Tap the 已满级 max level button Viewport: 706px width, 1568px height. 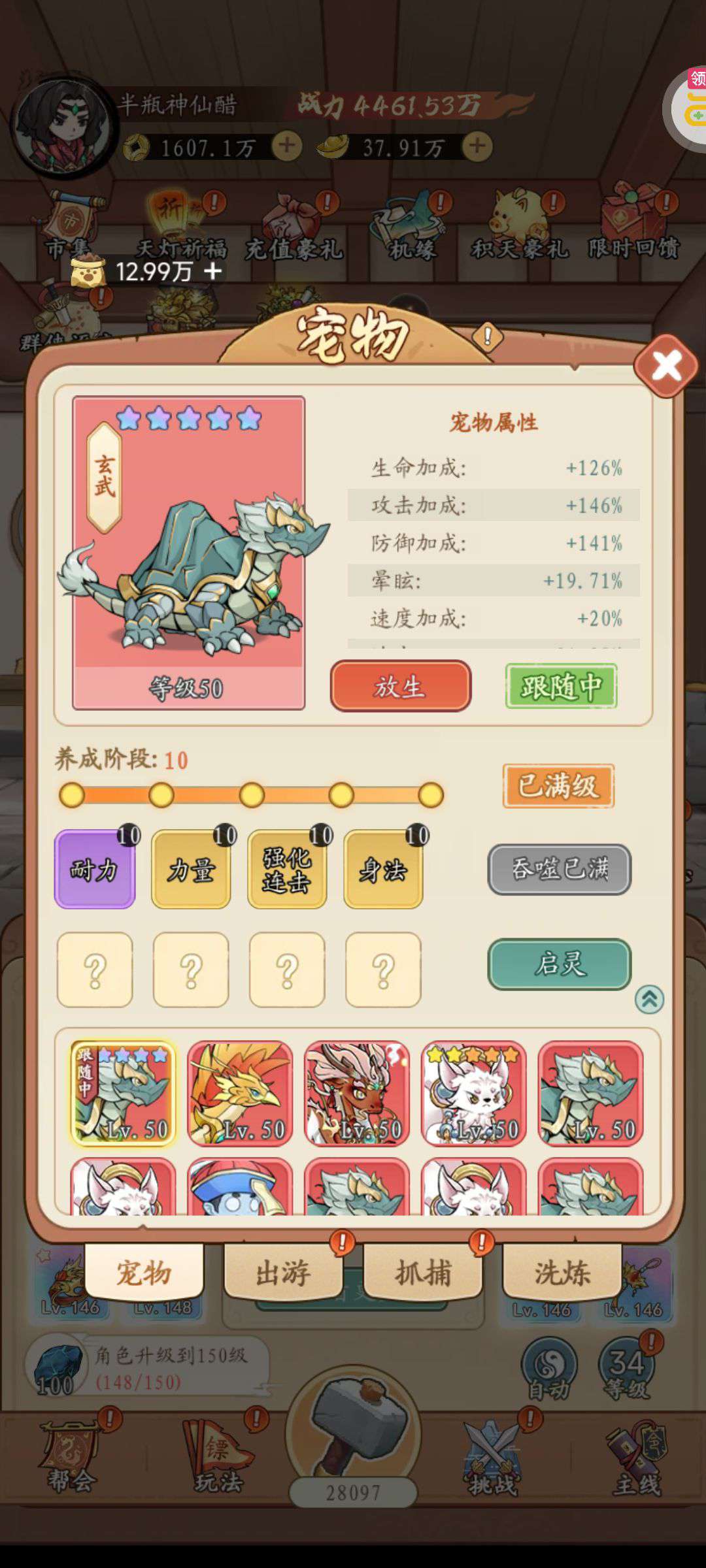(x=558, y=786)
